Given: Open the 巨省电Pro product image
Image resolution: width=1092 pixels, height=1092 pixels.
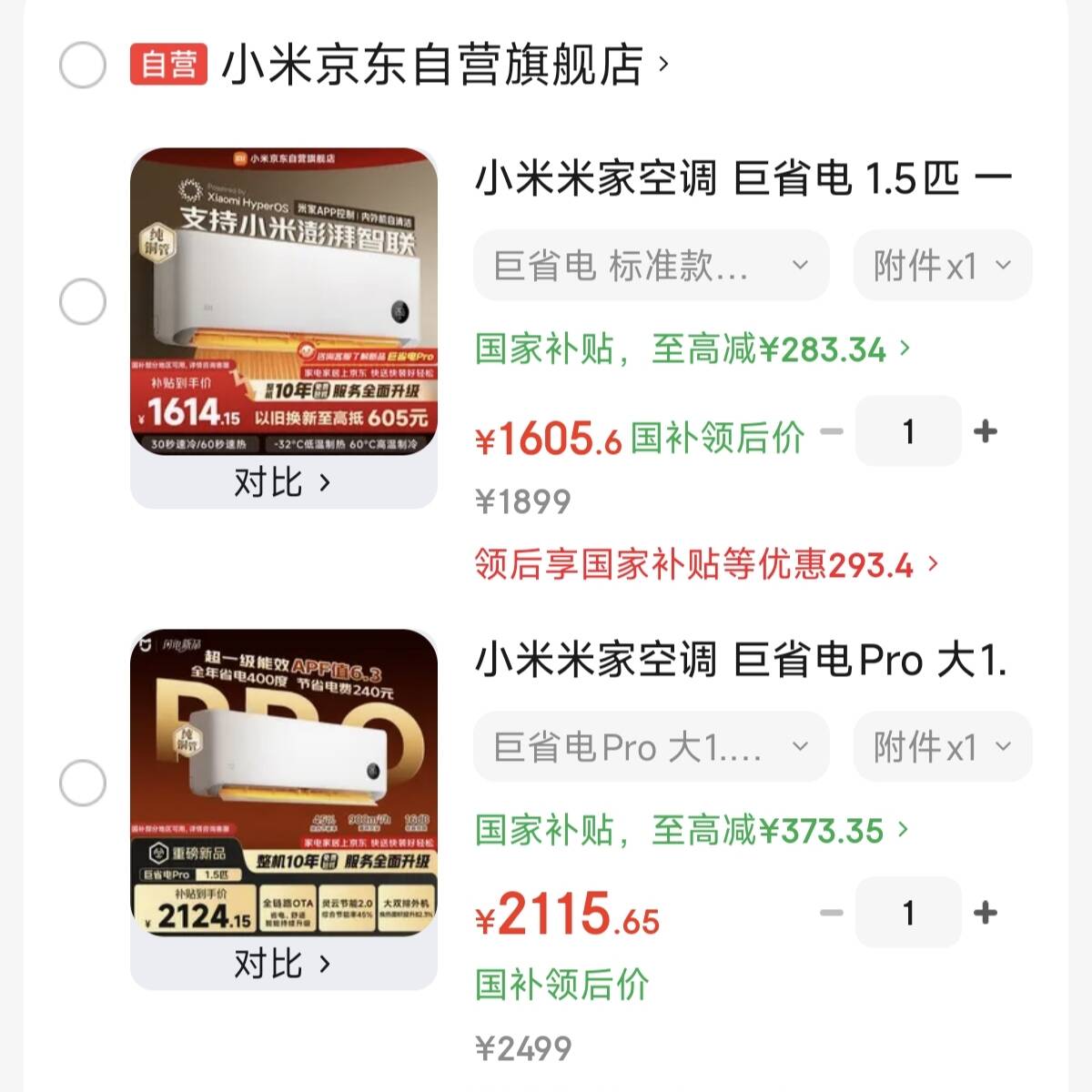Looking at the screenshot, I should click(x=284, y=783).
